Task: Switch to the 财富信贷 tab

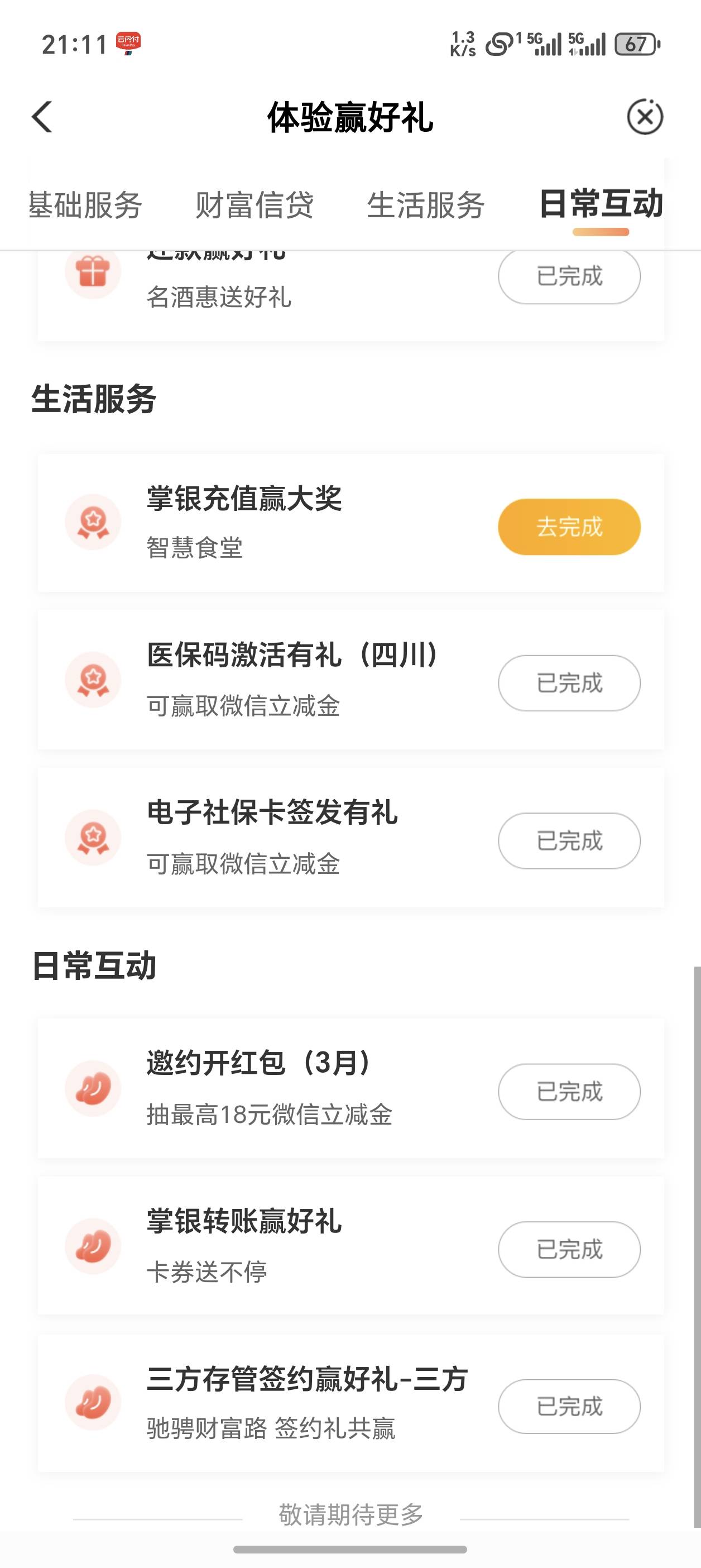Action: pos(255,204)
